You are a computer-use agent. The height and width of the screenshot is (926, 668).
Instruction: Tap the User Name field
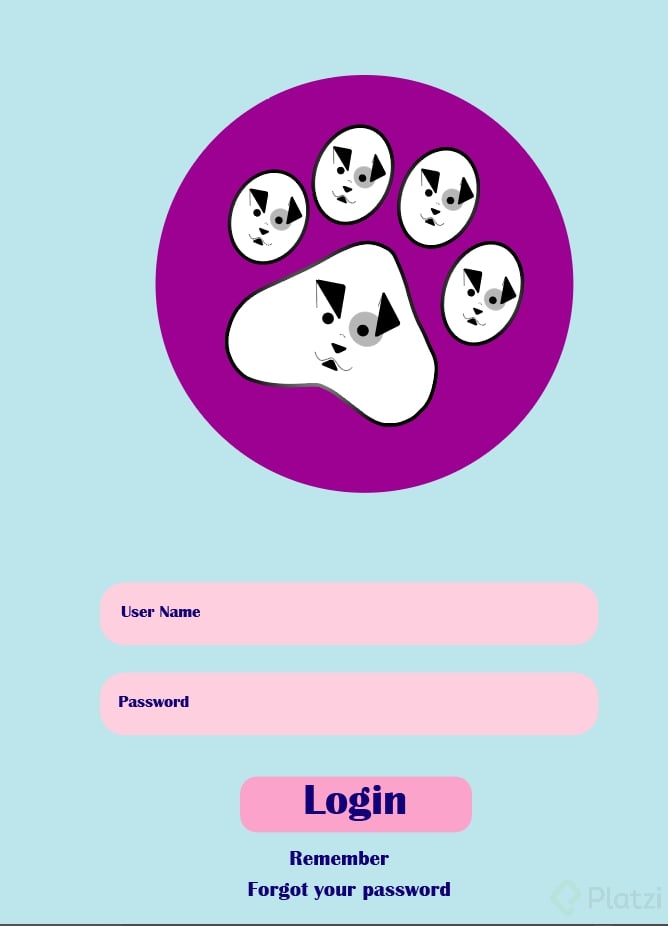349,613
